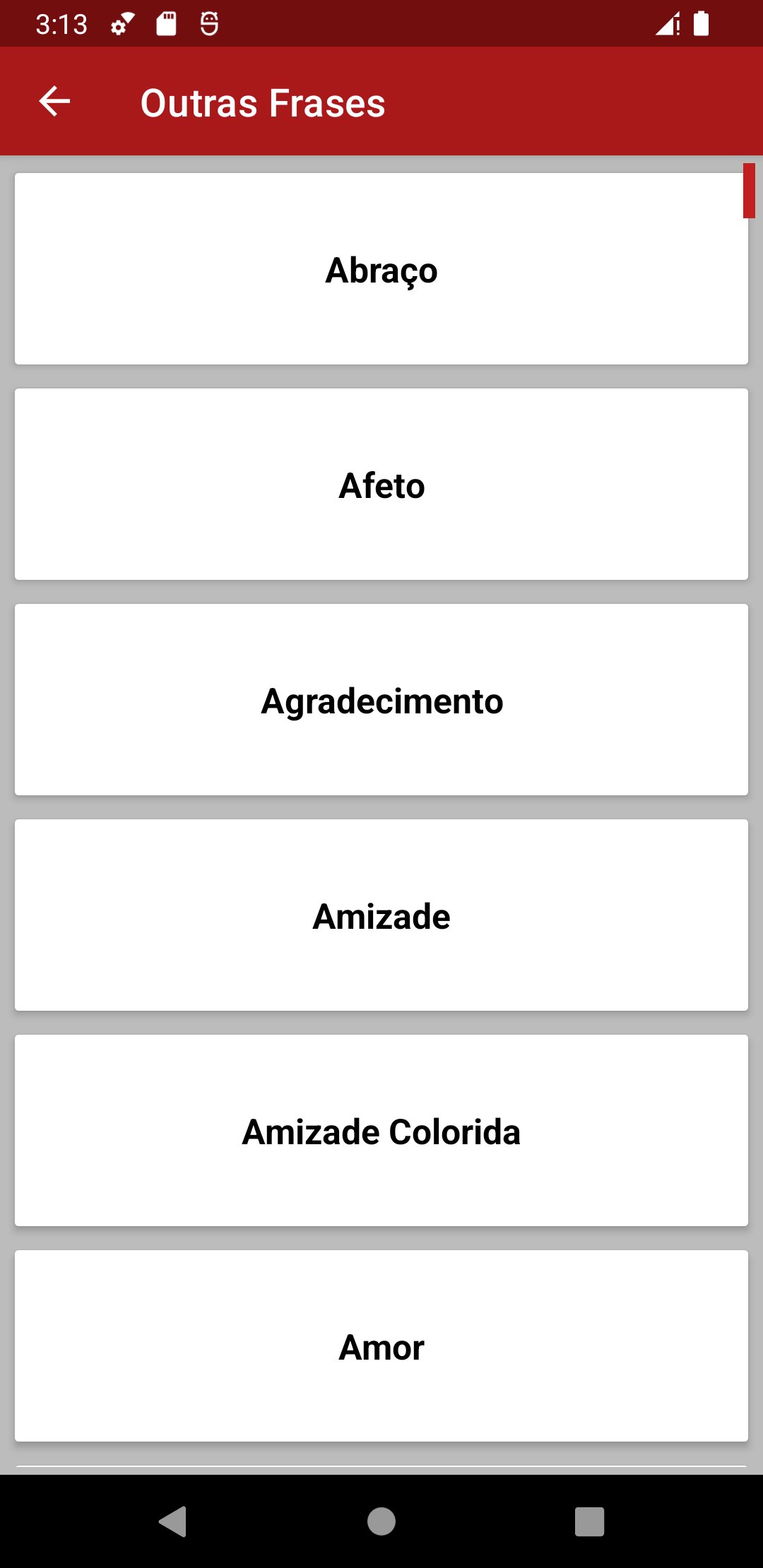Viewport: 763px width, 1568px height.
Task: Tap the system home button
Action: tap(381, 1521)
